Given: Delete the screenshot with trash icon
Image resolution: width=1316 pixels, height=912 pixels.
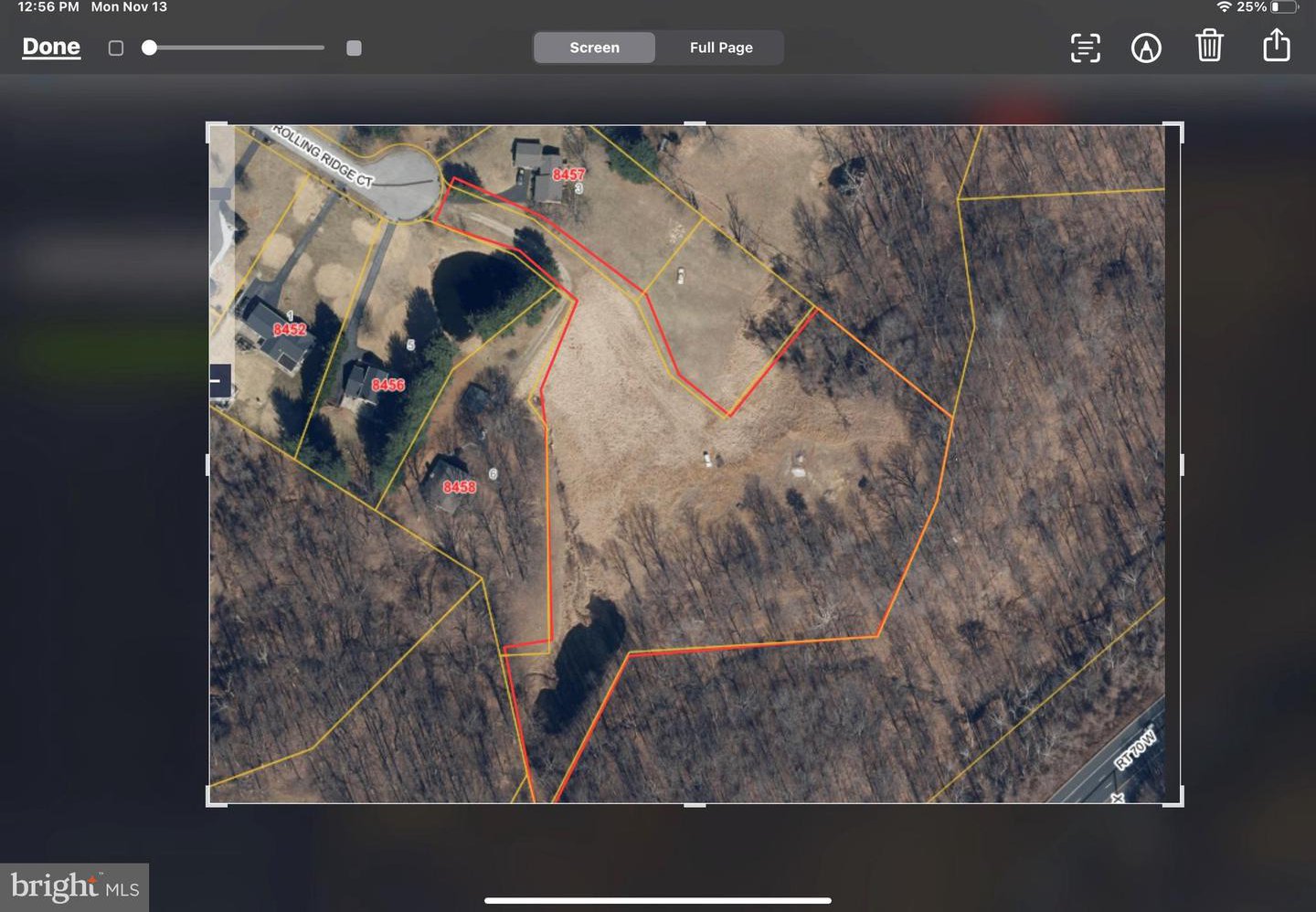Looking at the screenshot, I should pos(1209,46).
